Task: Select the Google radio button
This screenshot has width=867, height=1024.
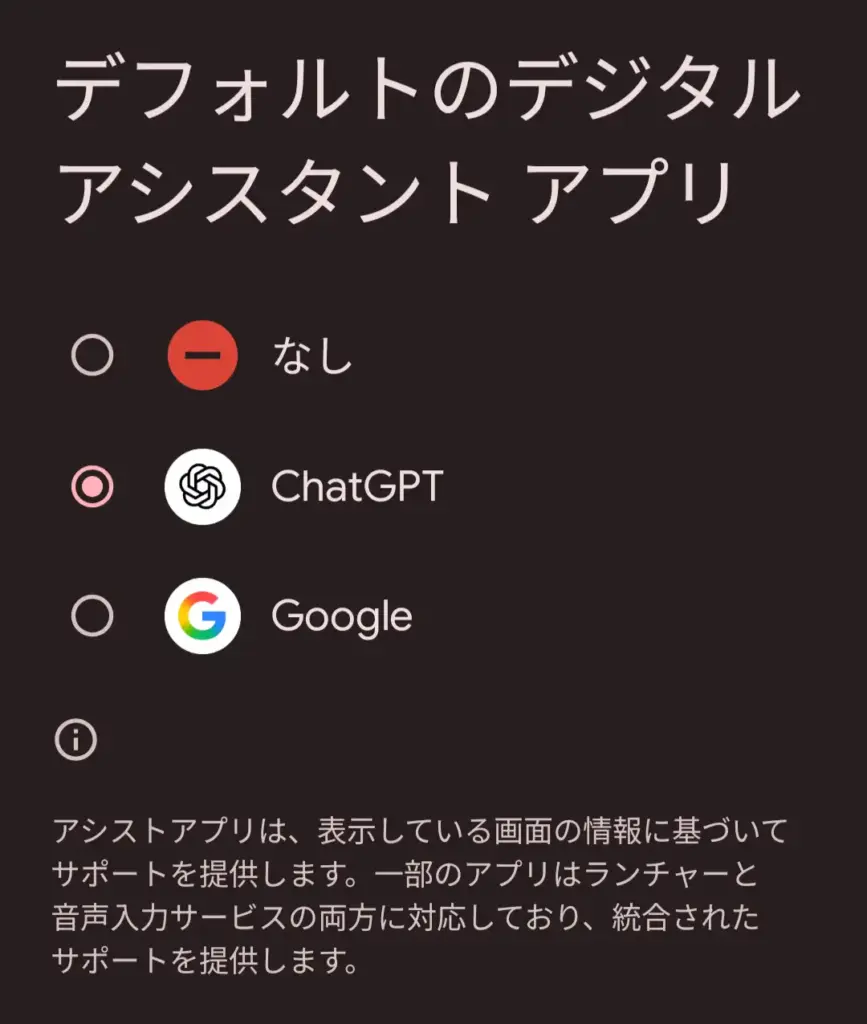Action: click(x=92, y=616)
